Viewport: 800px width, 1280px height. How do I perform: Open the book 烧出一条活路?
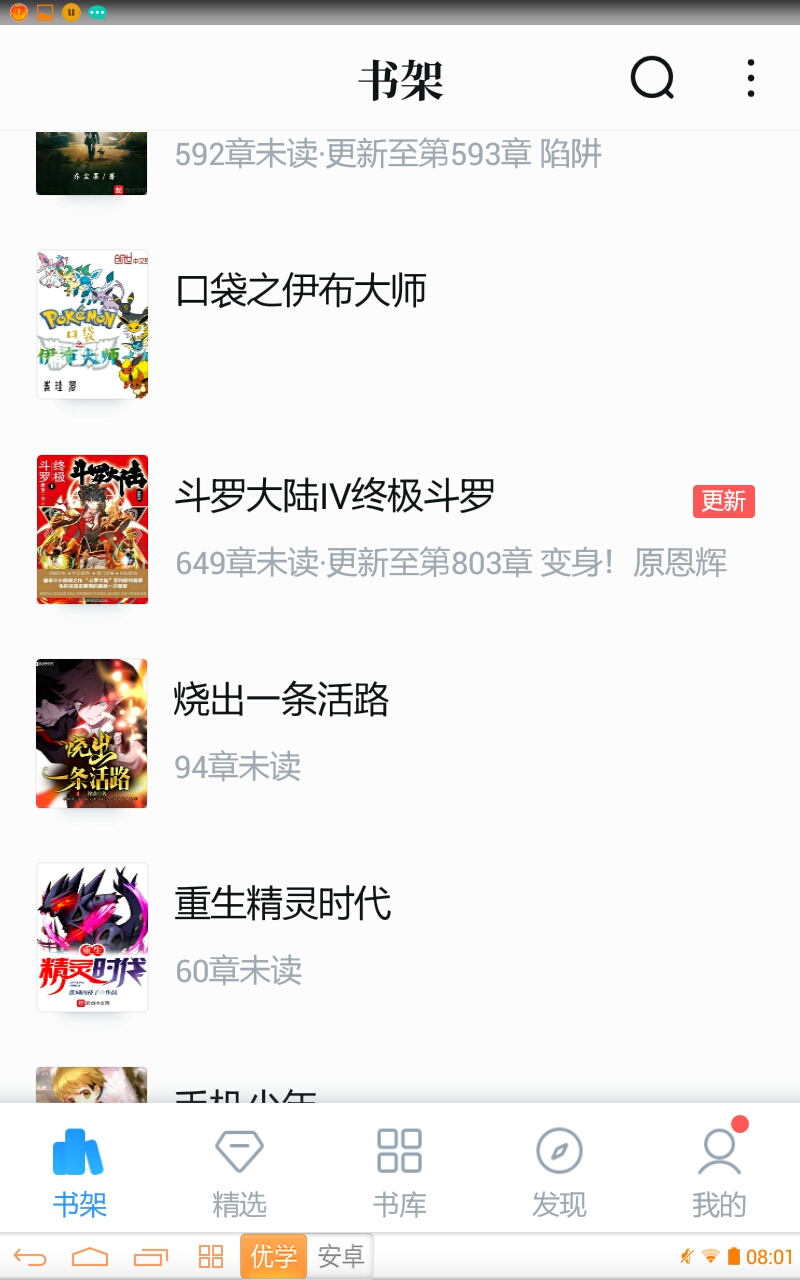tap(282, 700)
